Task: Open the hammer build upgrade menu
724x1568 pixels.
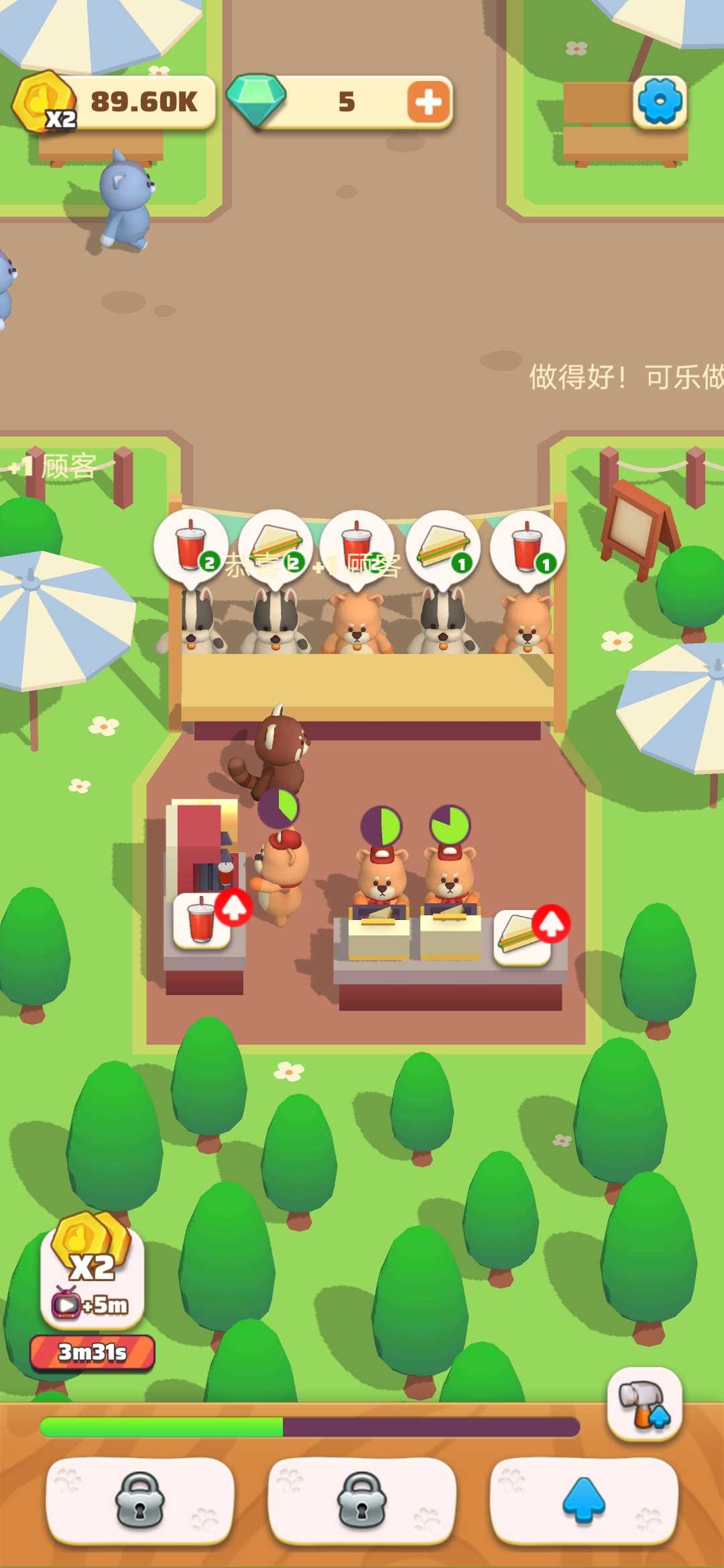Action: 644,1404
